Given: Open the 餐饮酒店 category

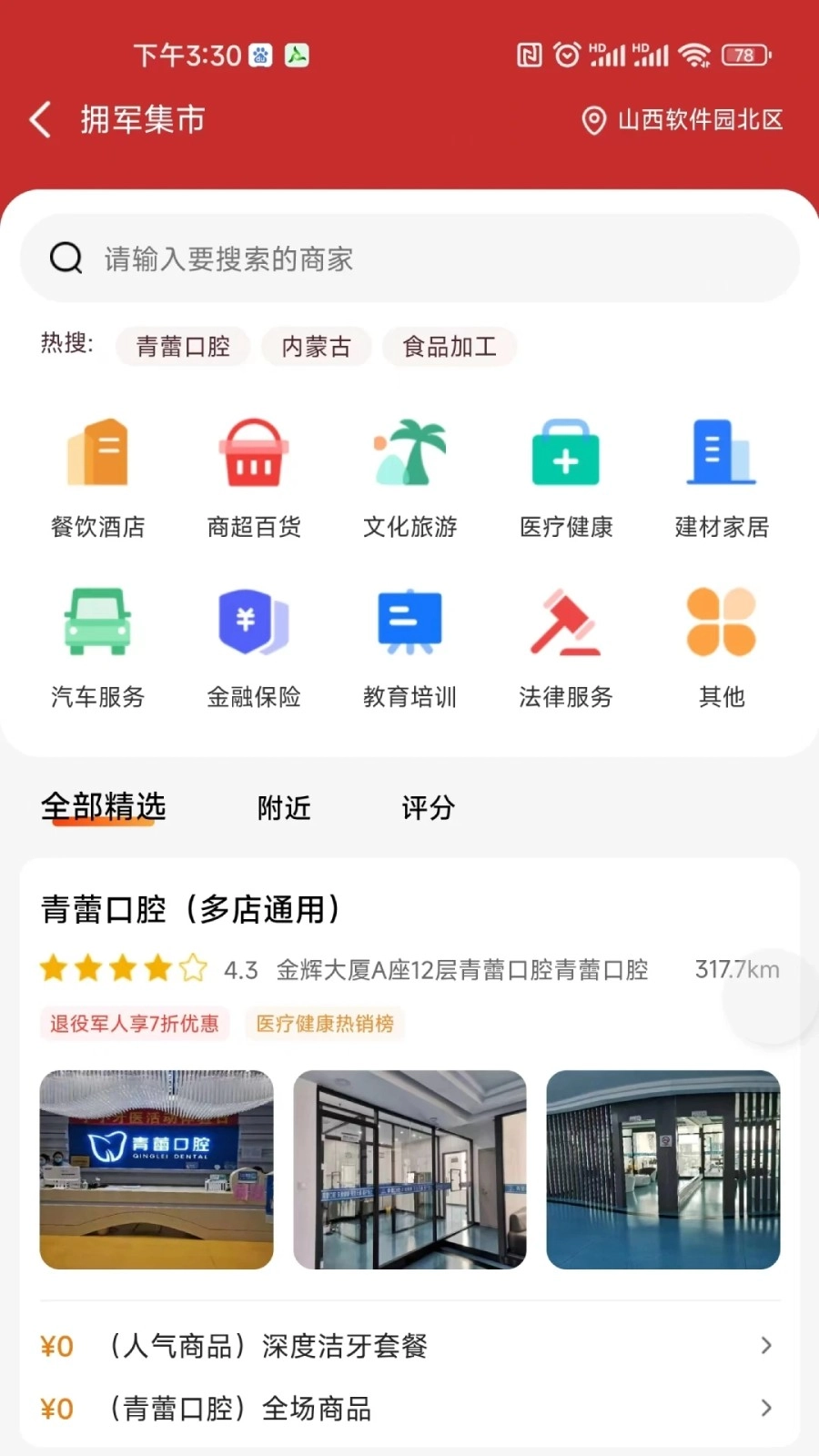Looking at the screenshot, I should point(97,473).
